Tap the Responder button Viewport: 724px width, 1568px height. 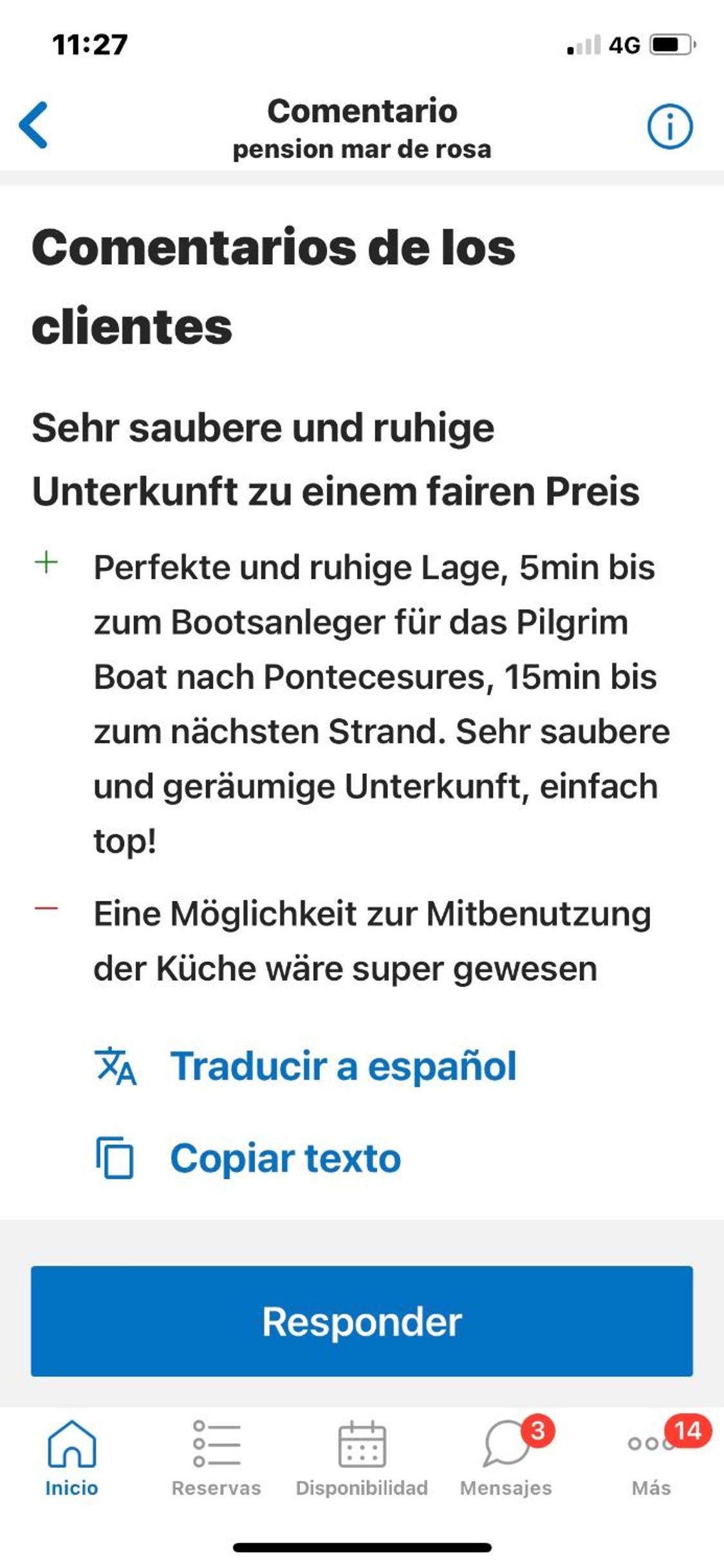[362, 1321]
